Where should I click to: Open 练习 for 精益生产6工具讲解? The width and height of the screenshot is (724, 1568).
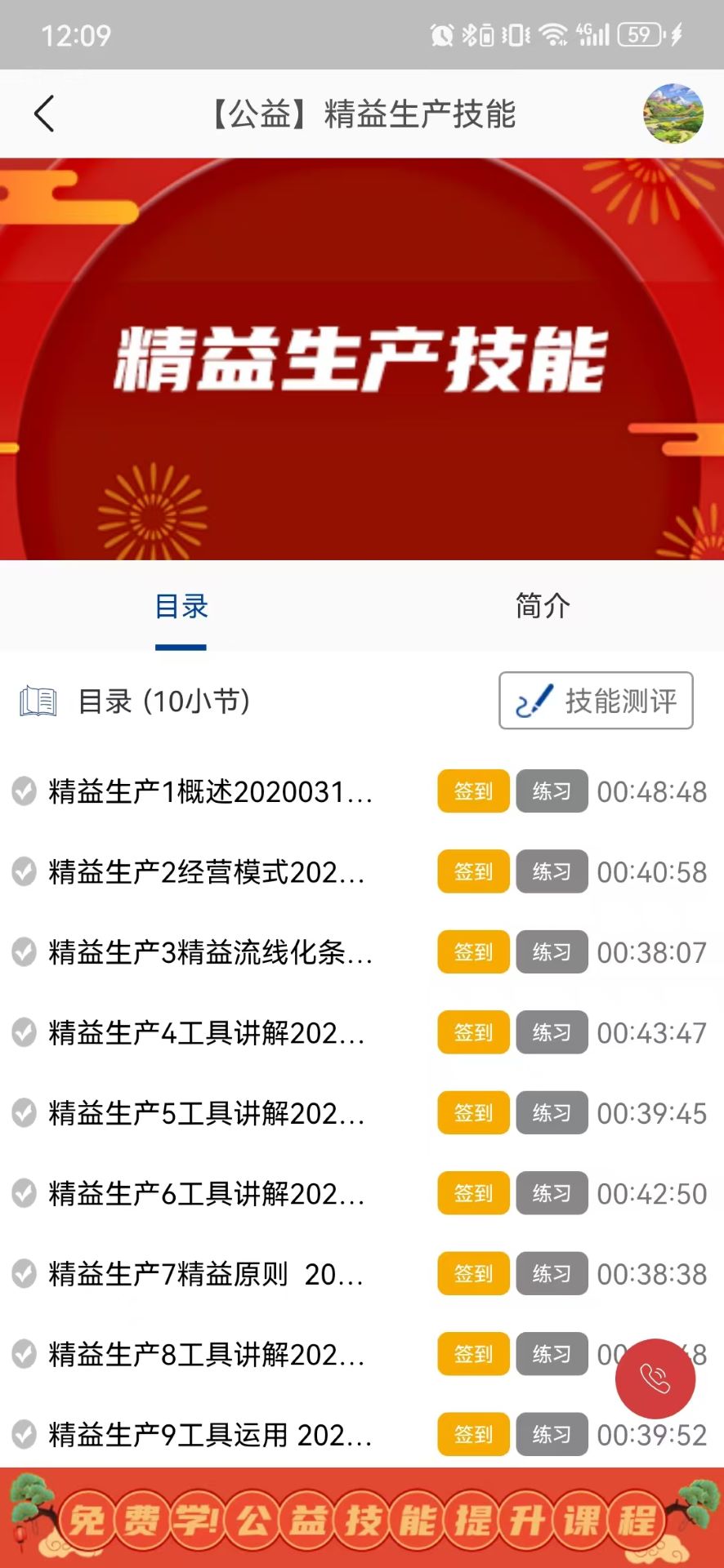[x=552, y=1193]
